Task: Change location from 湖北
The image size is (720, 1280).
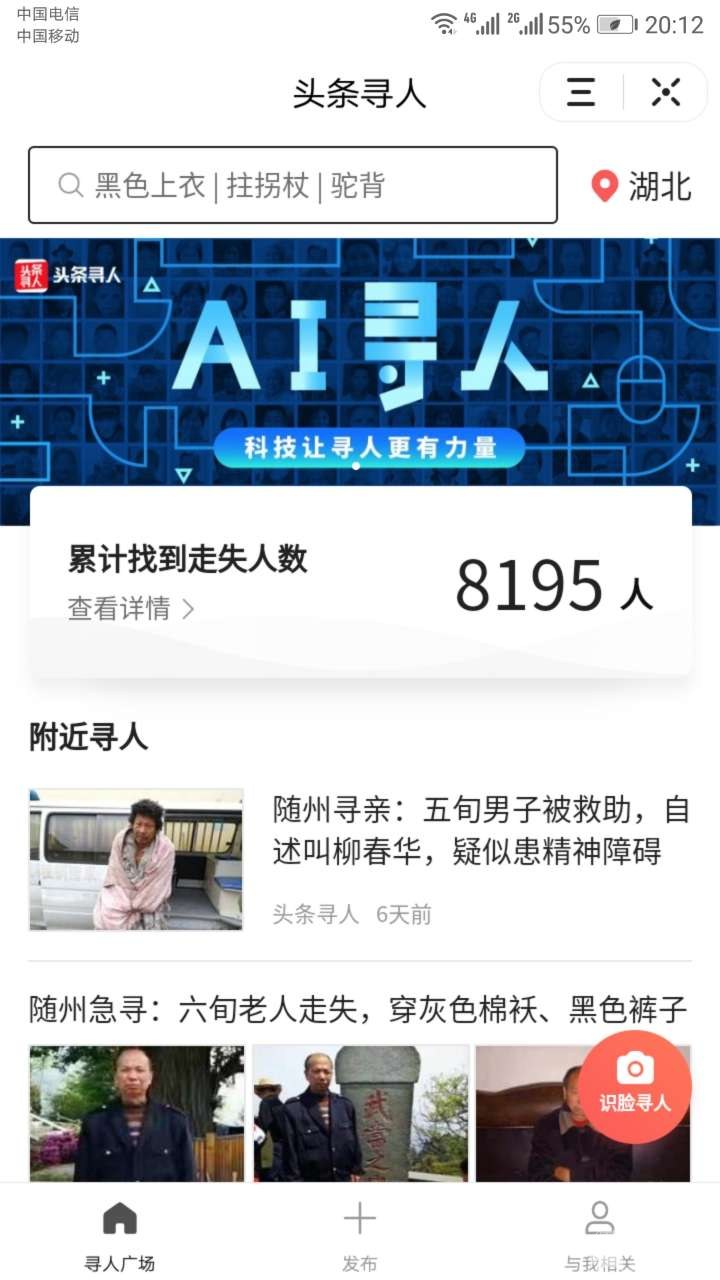Action: 642,186
